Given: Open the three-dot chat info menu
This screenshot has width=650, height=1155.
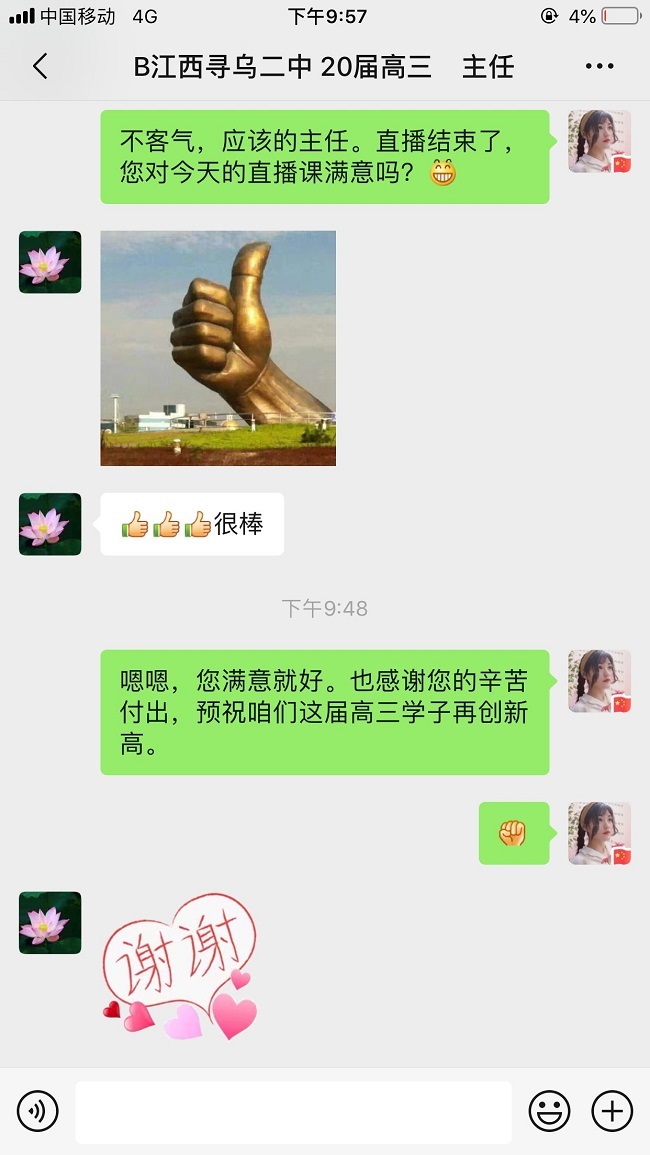Looking at the screenshot, I should point(599,67).
